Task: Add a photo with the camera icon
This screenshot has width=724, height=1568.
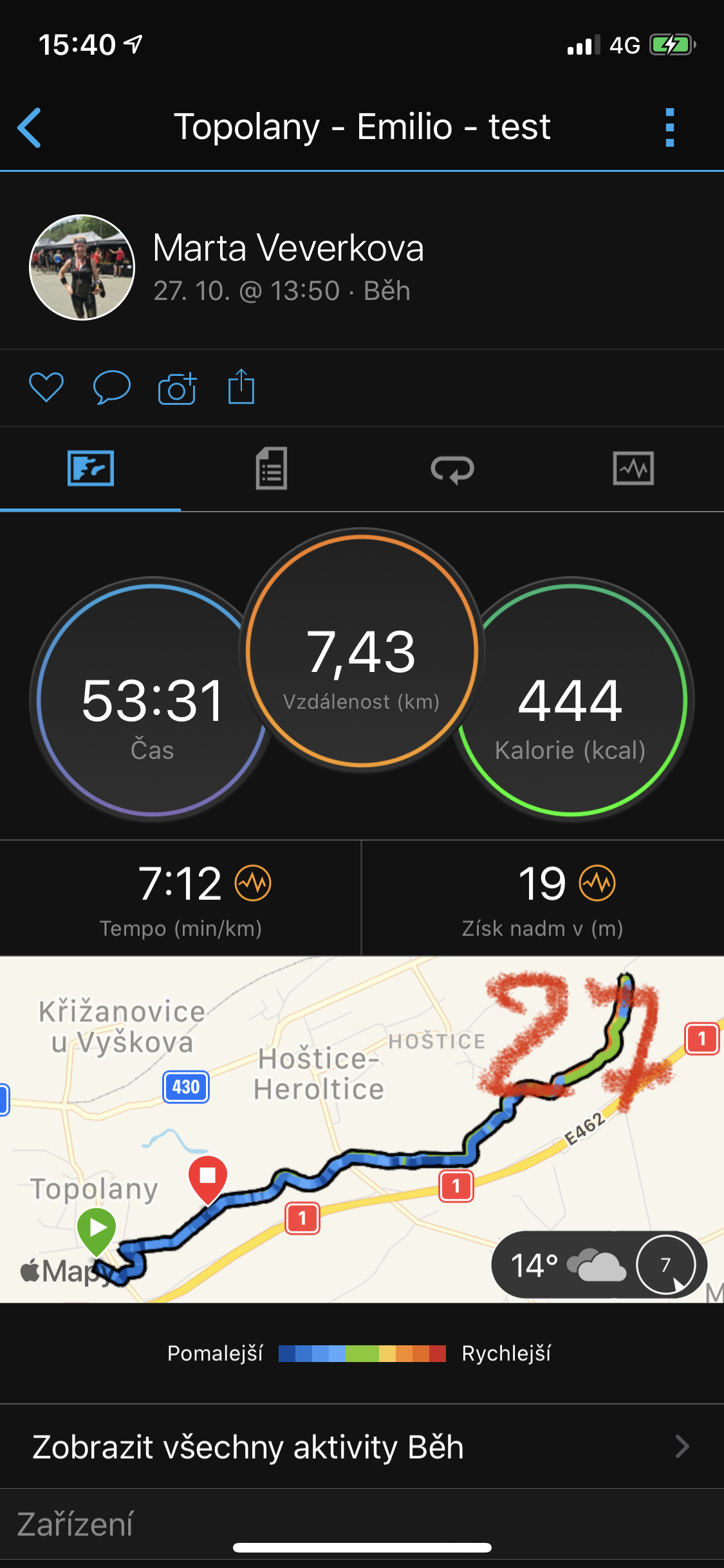Action: click(x=177, y=388)
